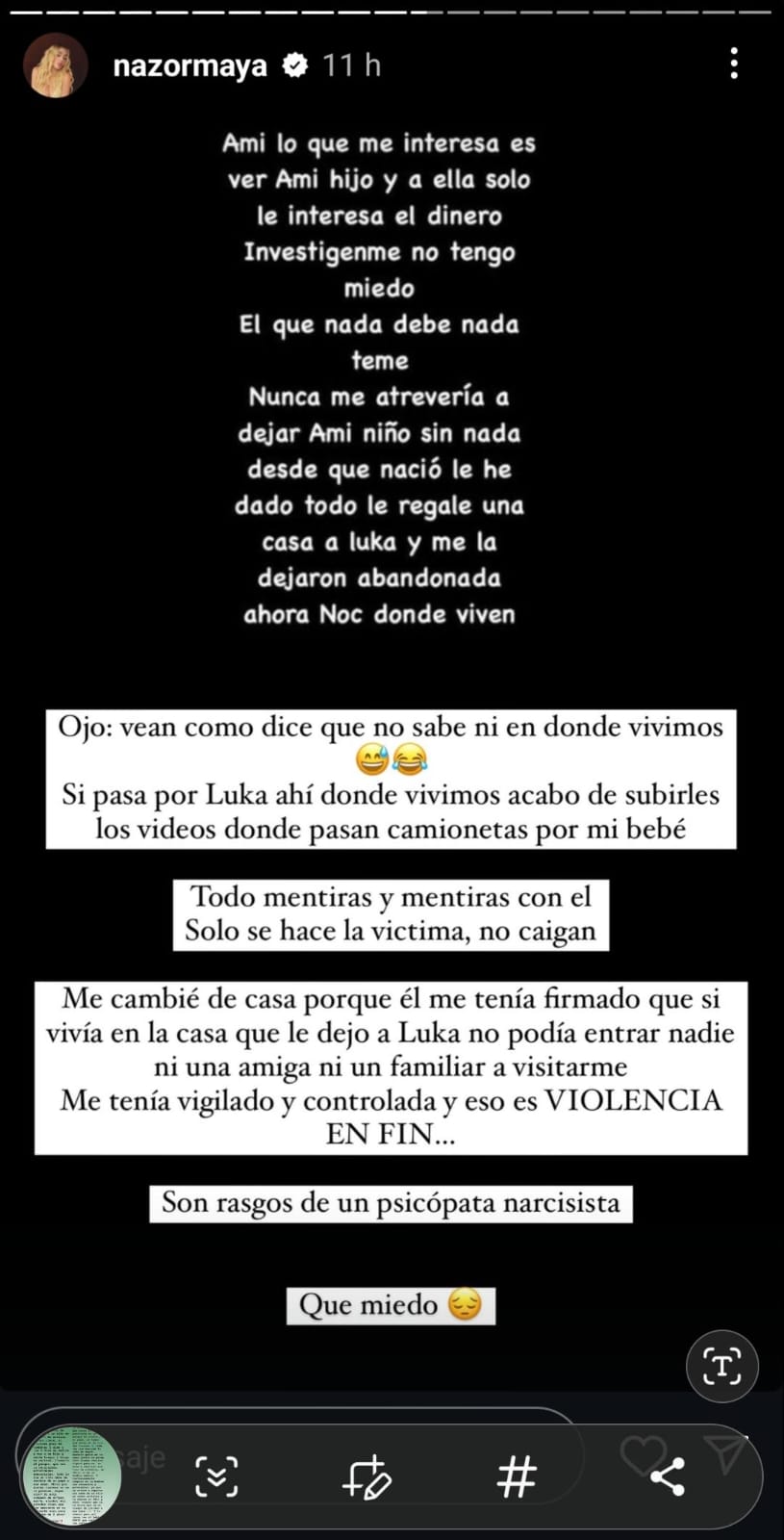Image resolution: width=784 pixels, height=1540 pixels.
Task: Send the story via paper plane icon
Action: 726,1453
